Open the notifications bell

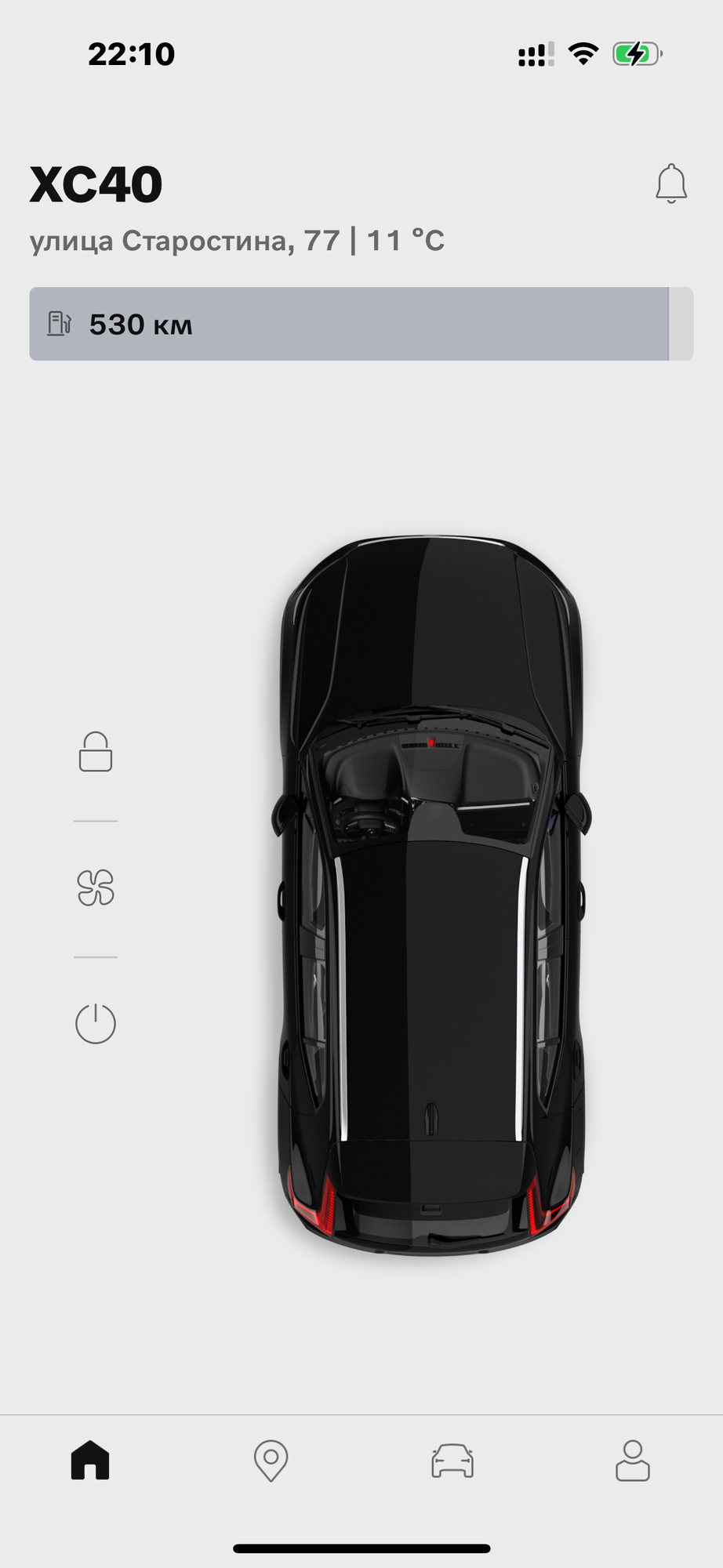pyautogui.click(x=671, y=183)
